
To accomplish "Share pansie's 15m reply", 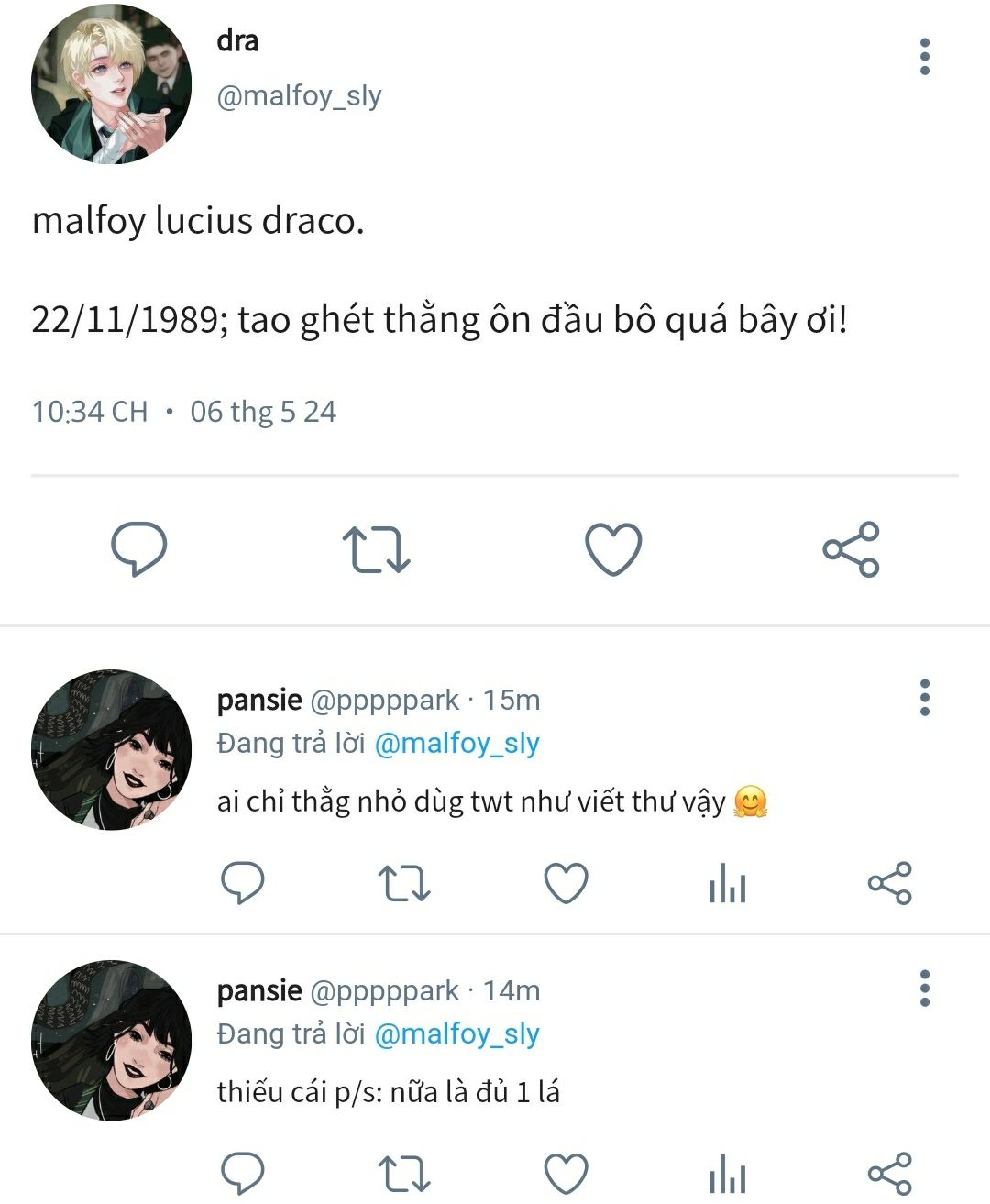I will click(x=889, y=883).
